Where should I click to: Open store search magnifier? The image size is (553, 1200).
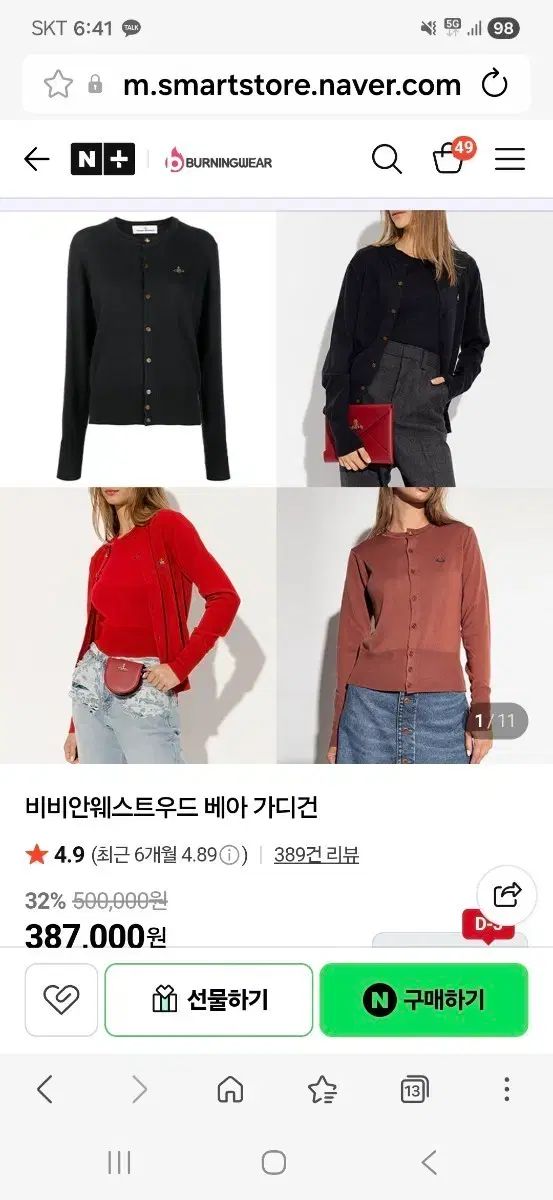387,159
